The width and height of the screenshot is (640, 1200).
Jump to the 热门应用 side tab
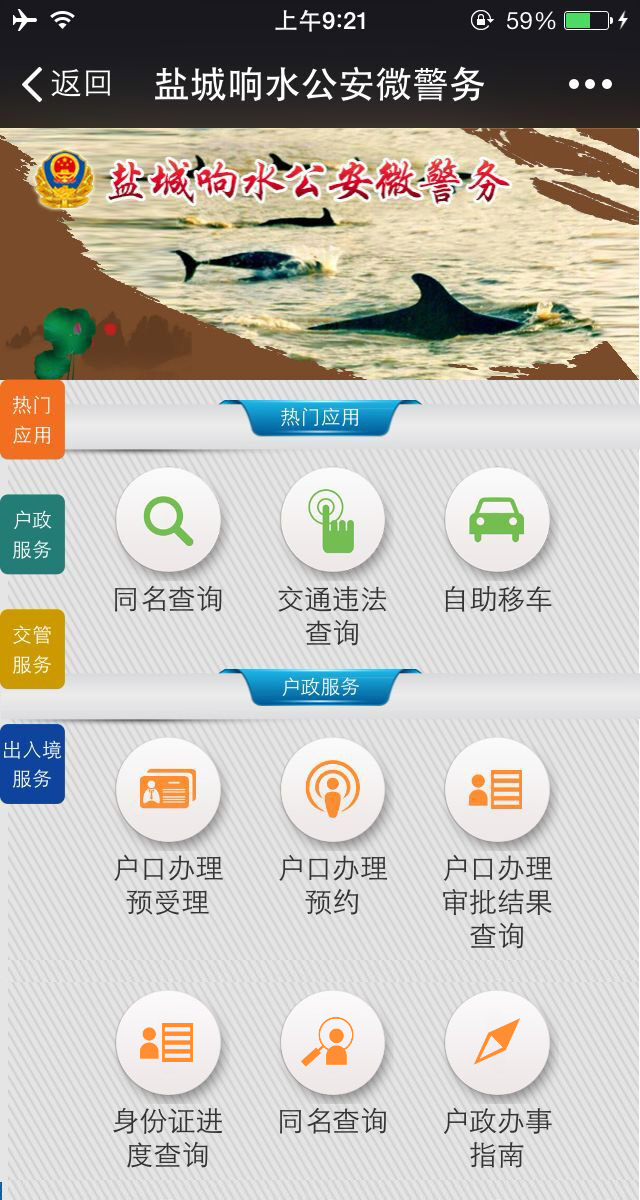pos(32,420)
